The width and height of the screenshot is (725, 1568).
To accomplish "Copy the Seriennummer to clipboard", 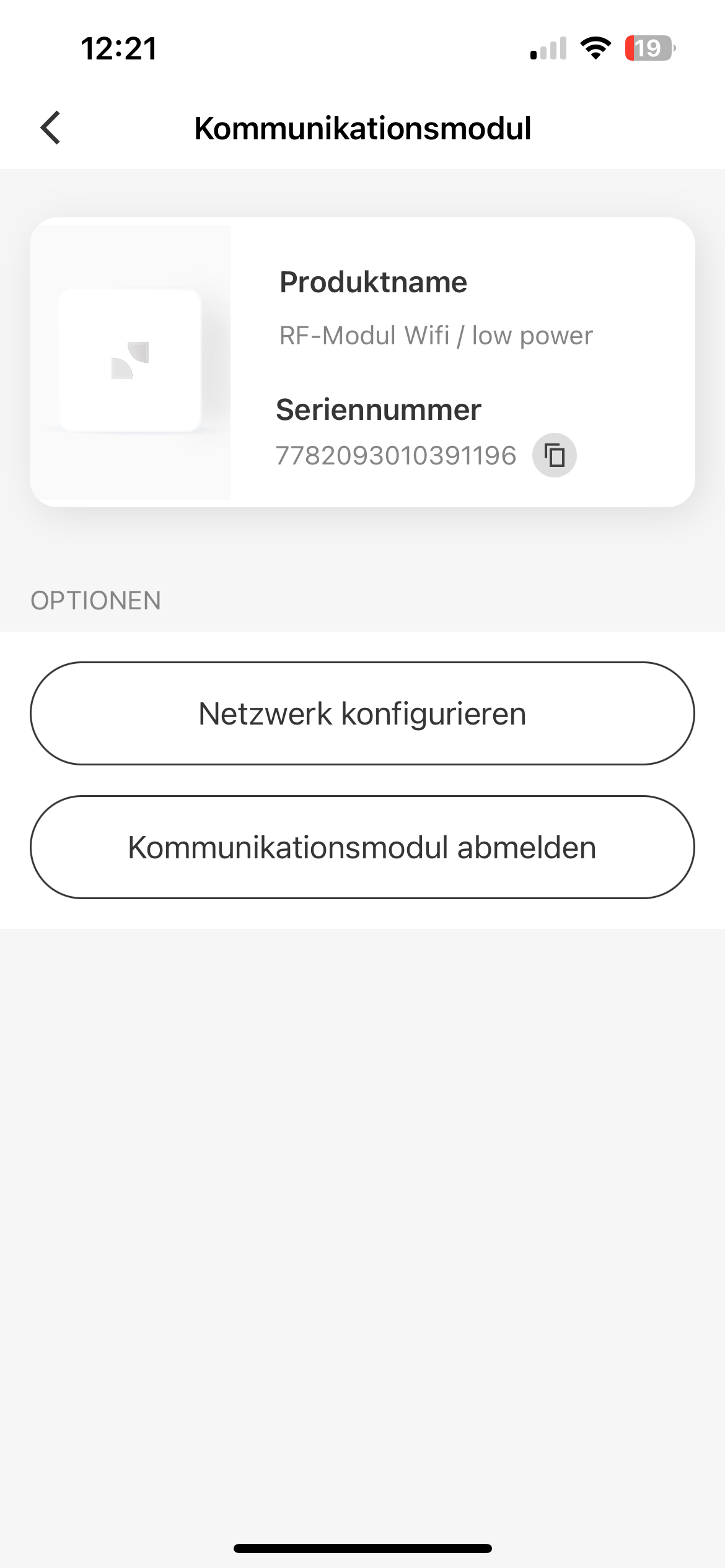I will 554,456.
